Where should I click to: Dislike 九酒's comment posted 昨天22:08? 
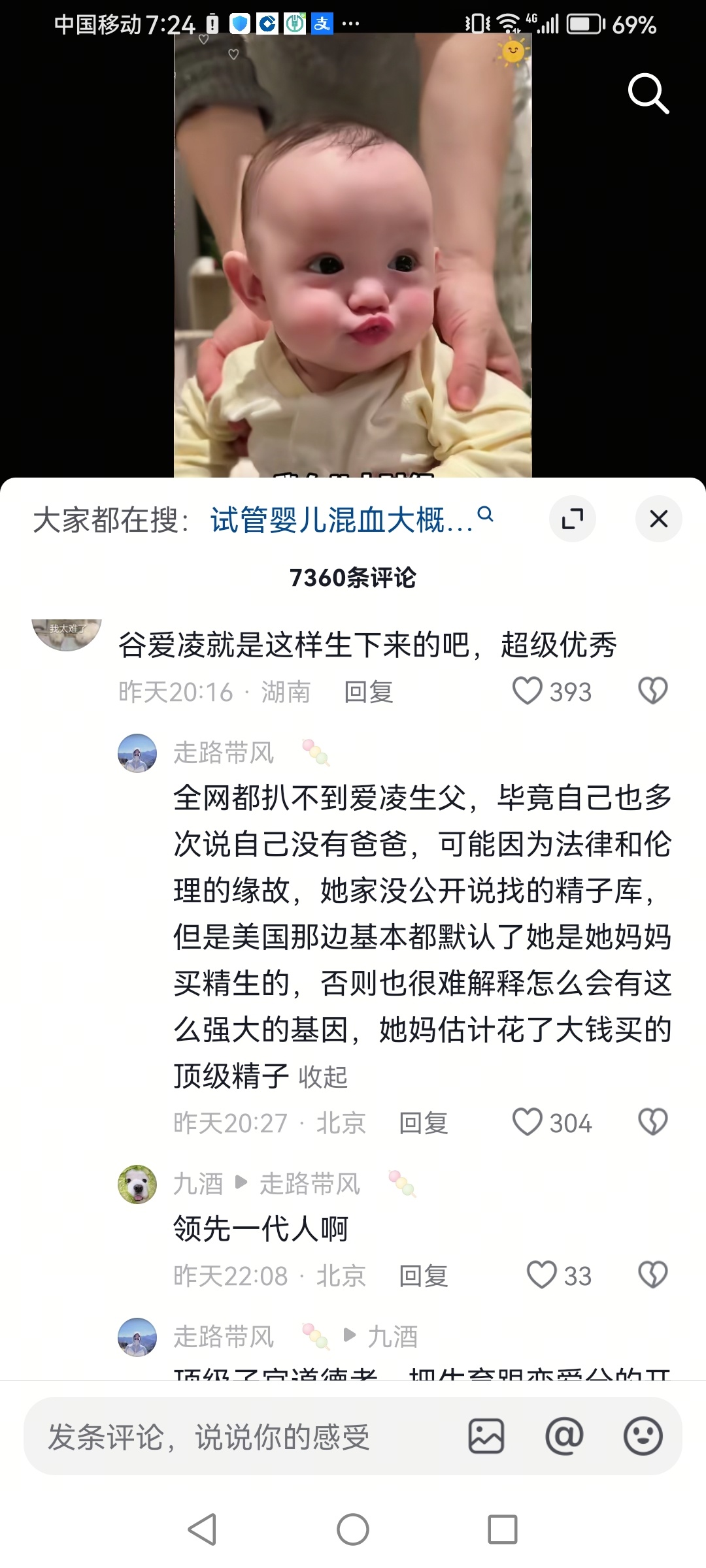[652, 1275]
